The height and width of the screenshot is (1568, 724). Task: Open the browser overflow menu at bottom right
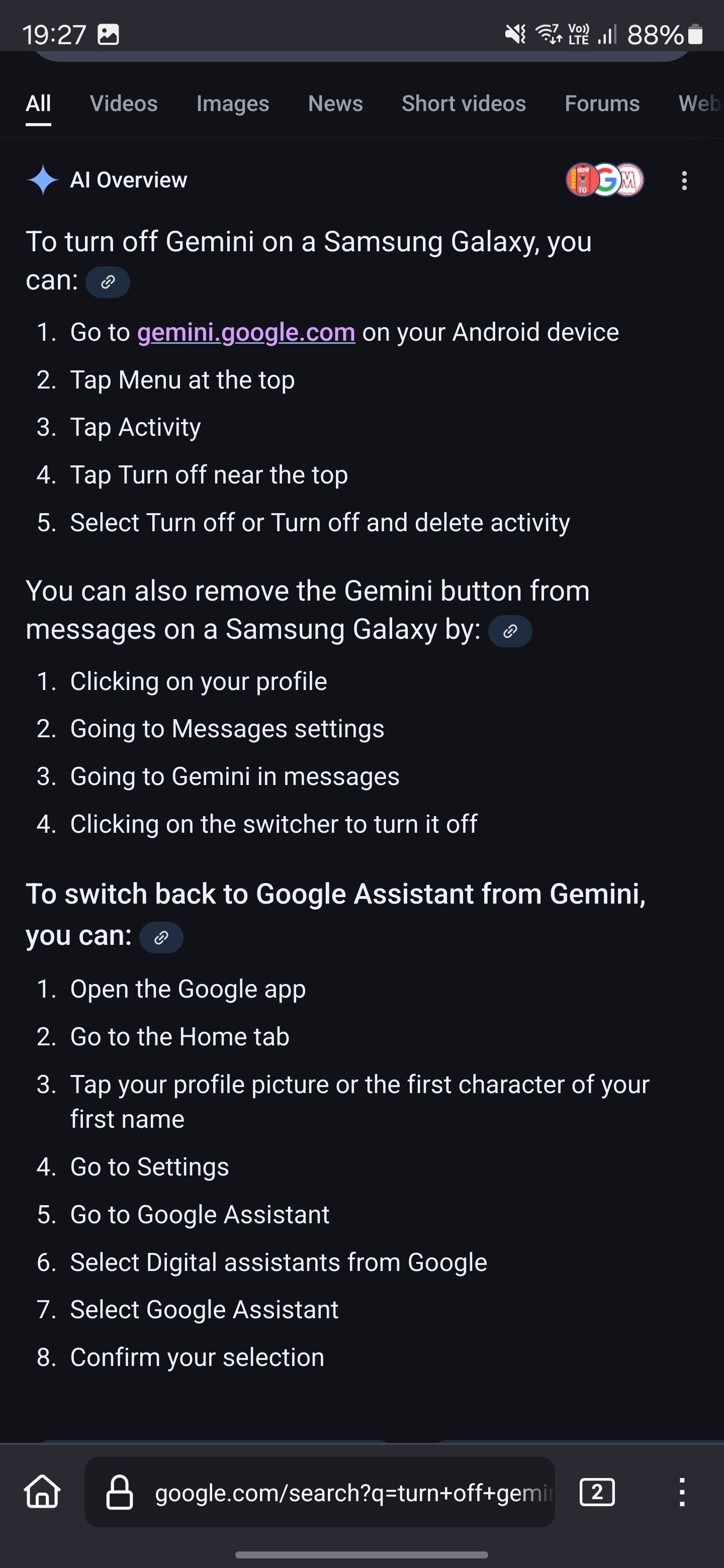click(682, 1491)
